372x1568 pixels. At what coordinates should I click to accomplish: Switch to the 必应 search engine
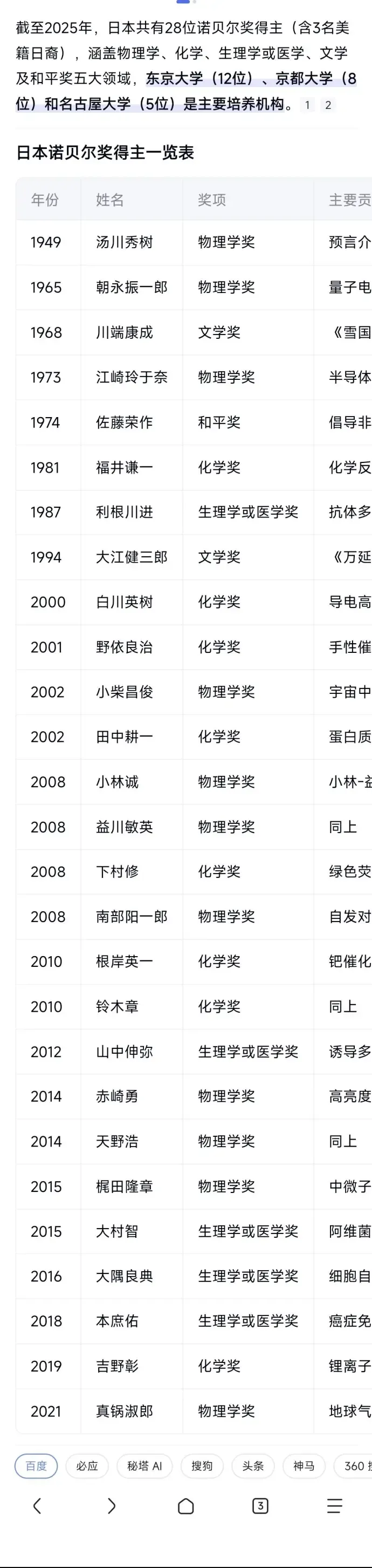87,1465
